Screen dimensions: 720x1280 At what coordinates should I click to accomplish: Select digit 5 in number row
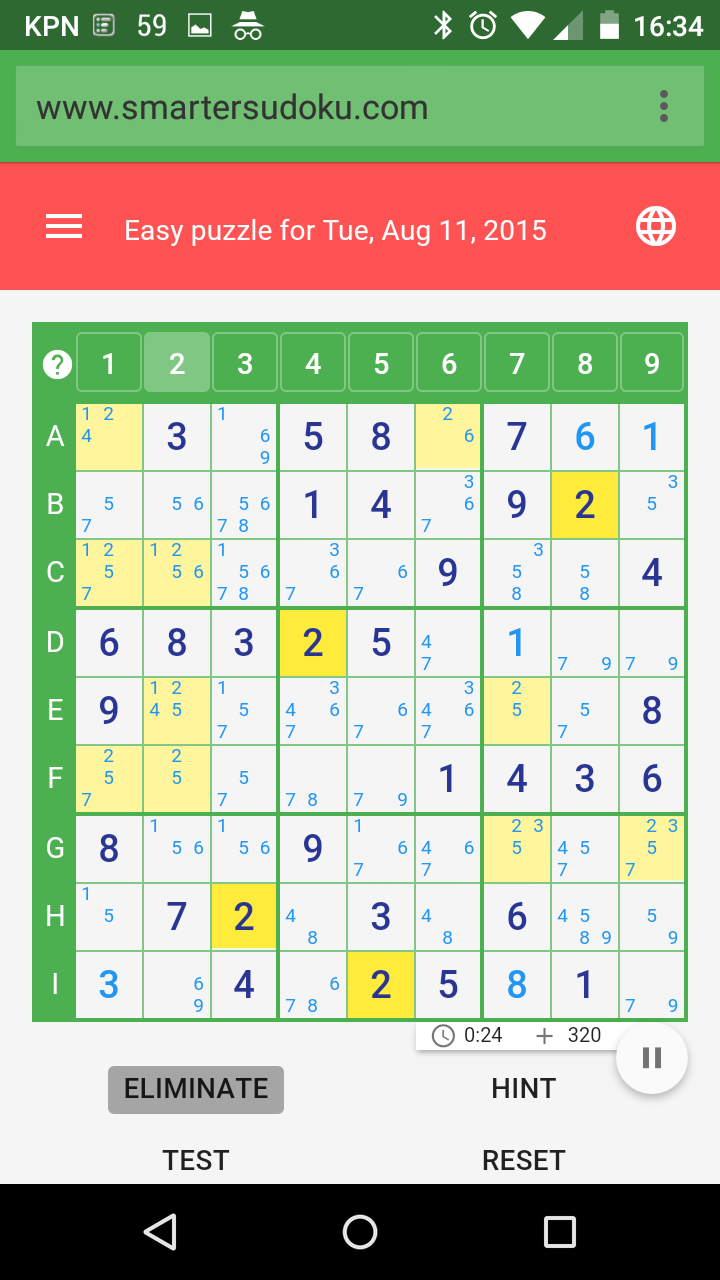tap(381, 363)
